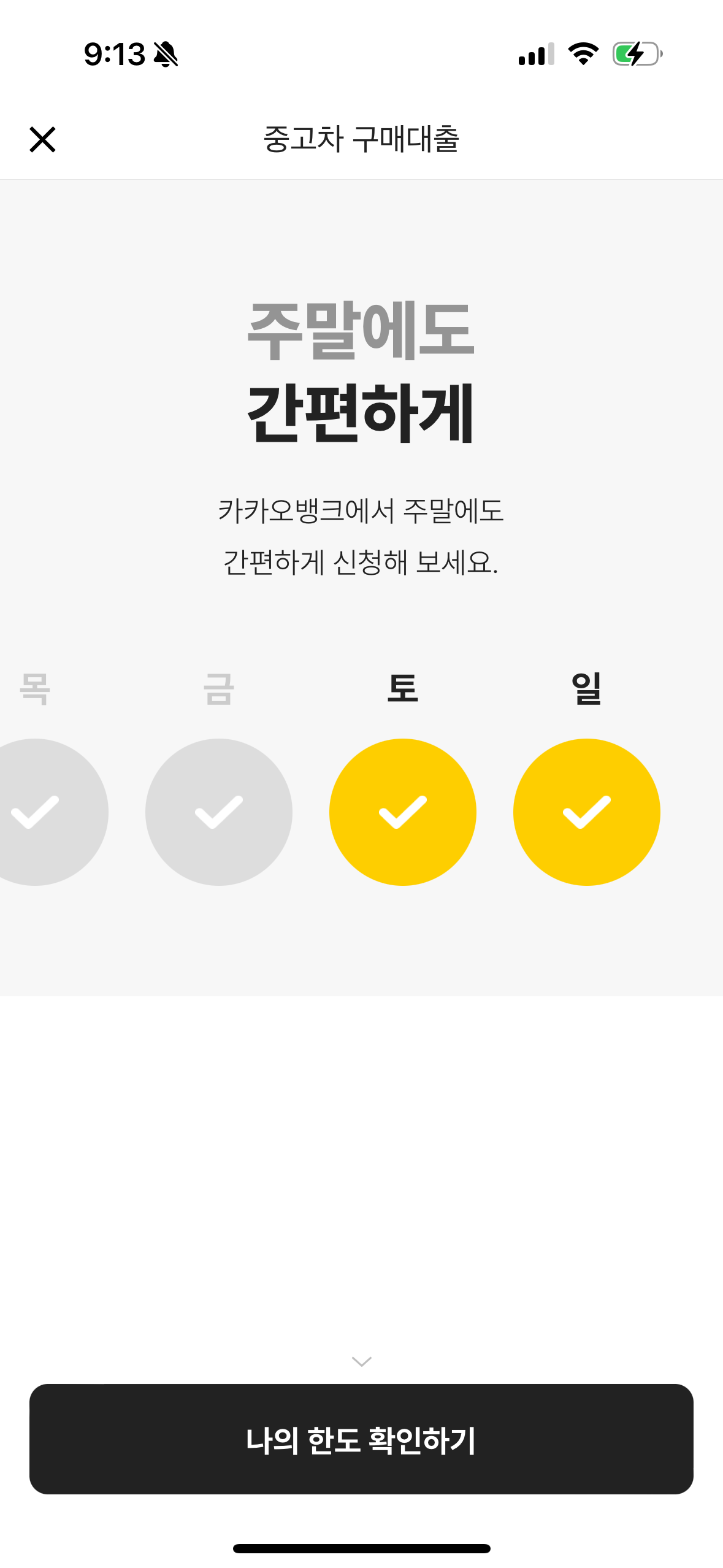Select the 중고차 구매대출 title bar
723x1568 pixels.
pos(361,140)
